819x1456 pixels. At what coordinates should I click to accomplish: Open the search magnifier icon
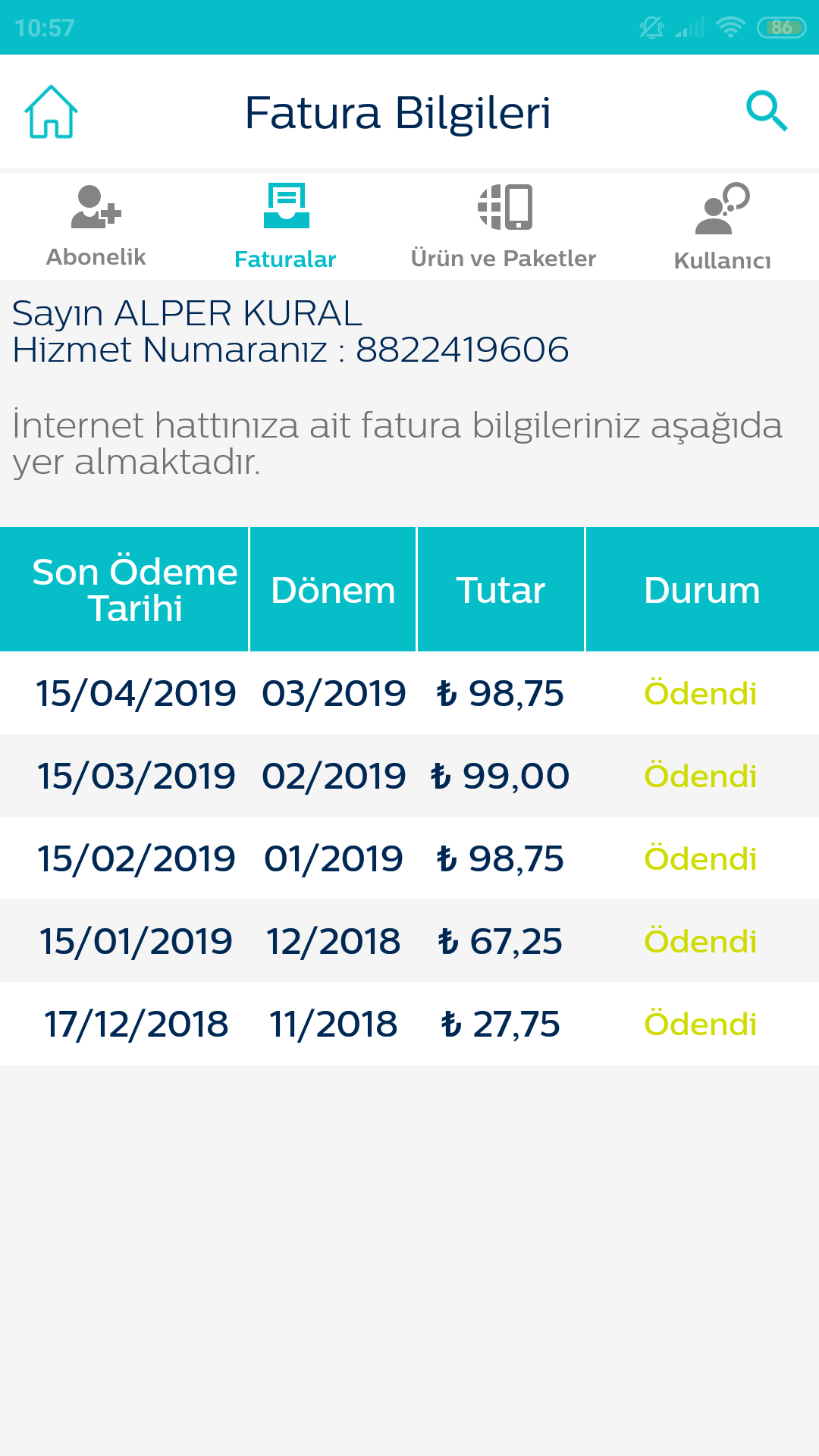[x=767, y=111]
